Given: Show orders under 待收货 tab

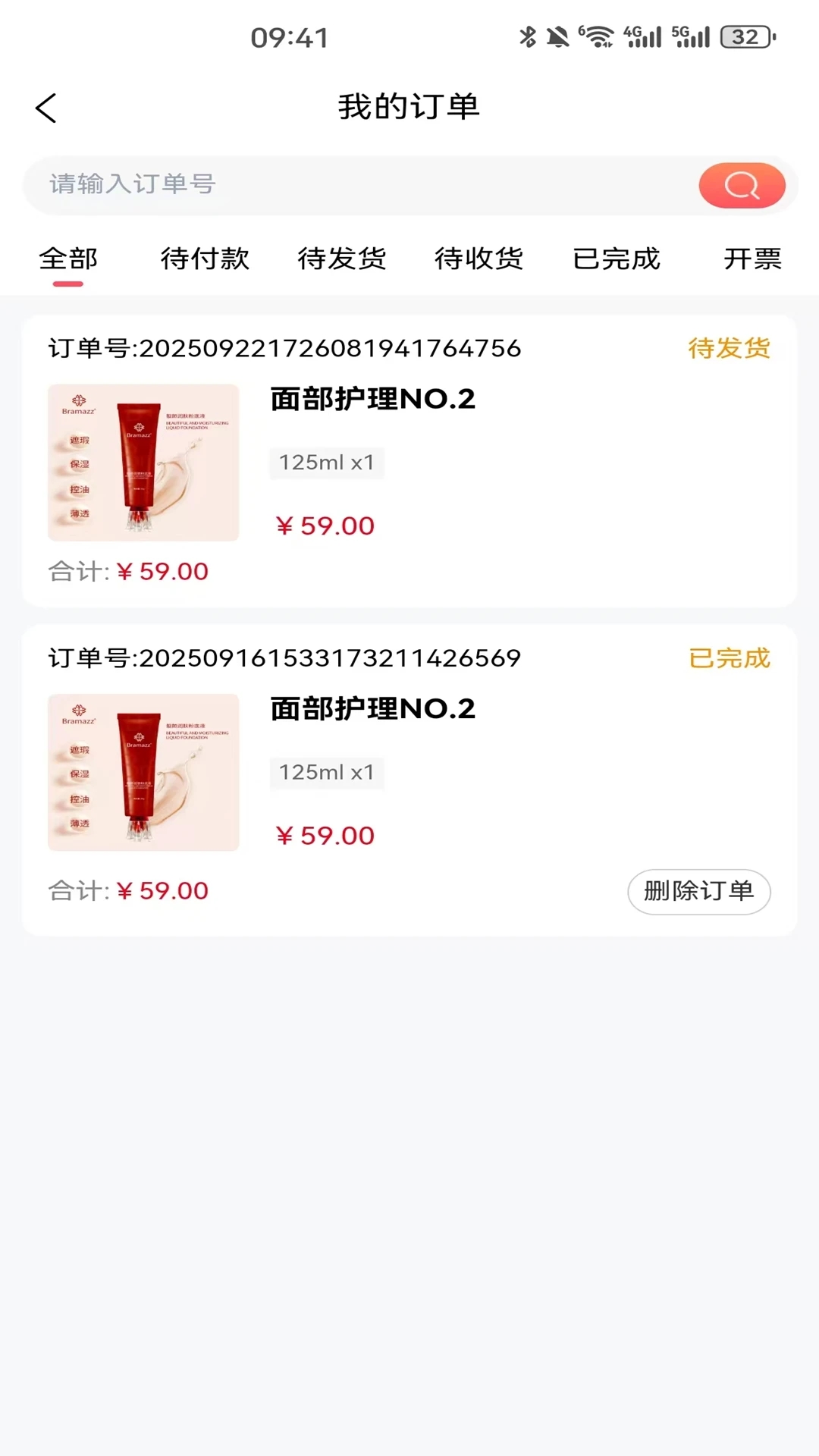Looking at the screenshot, I should (x=479, y=259).
